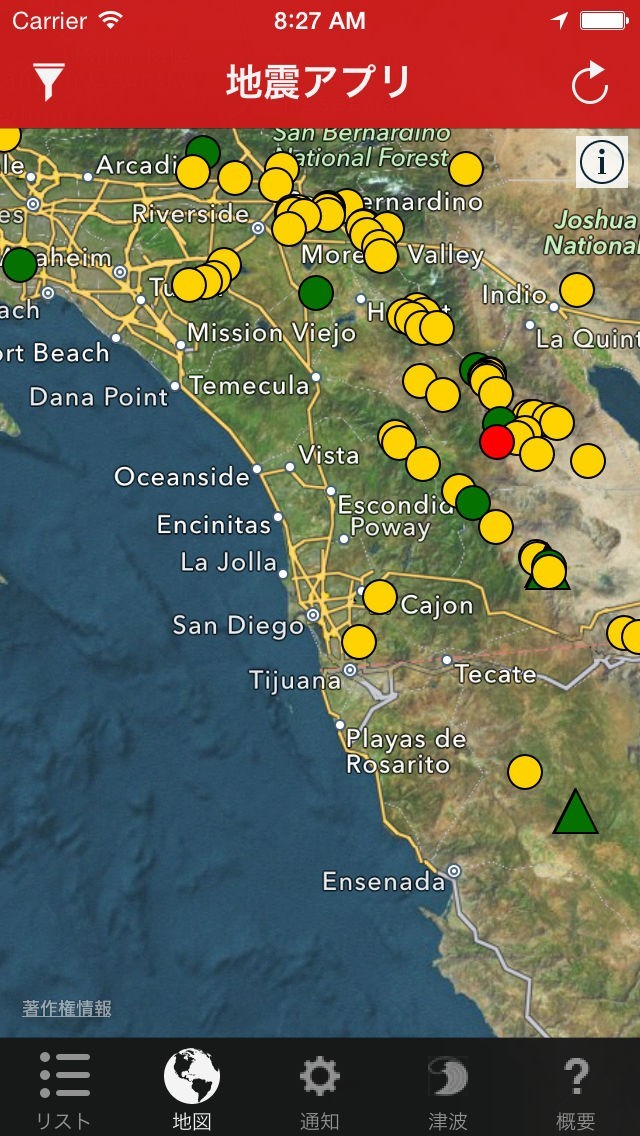
Task: Open the 著作権情報 link
Action: click(67, 1008)
